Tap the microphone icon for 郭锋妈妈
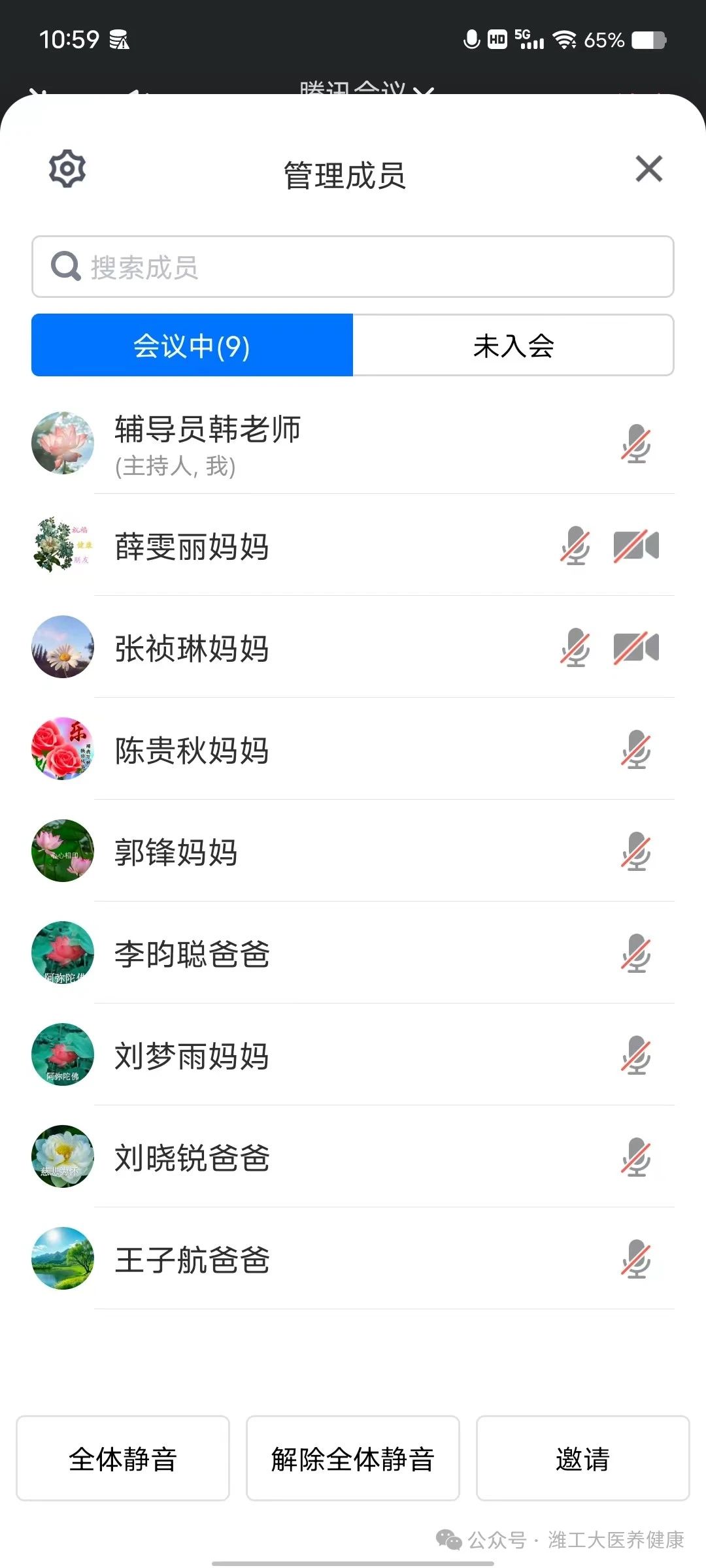Screen dimensions: 706x1568 pos(636,852)
